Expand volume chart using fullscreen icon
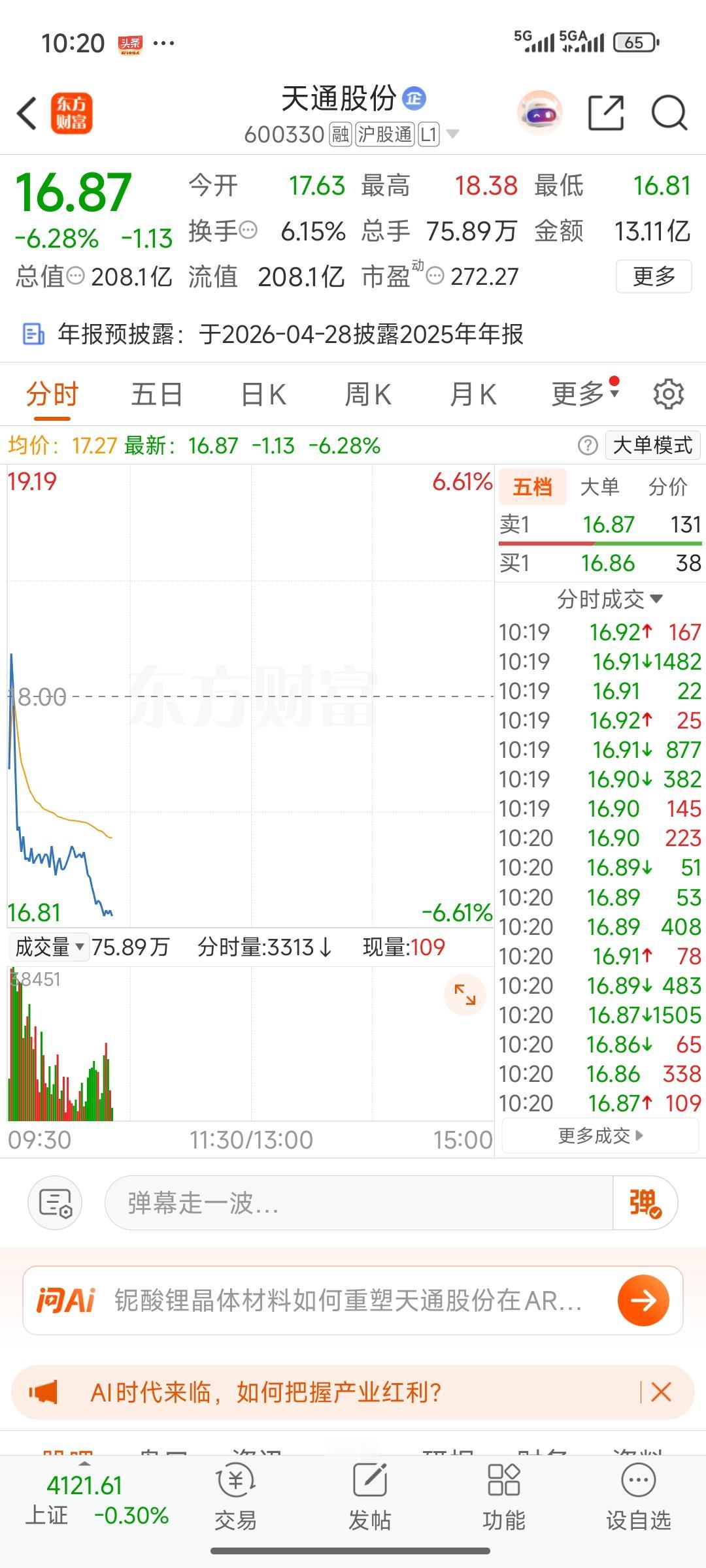The height and width of the screenshot is (1568, 706). tap(463, 994)
